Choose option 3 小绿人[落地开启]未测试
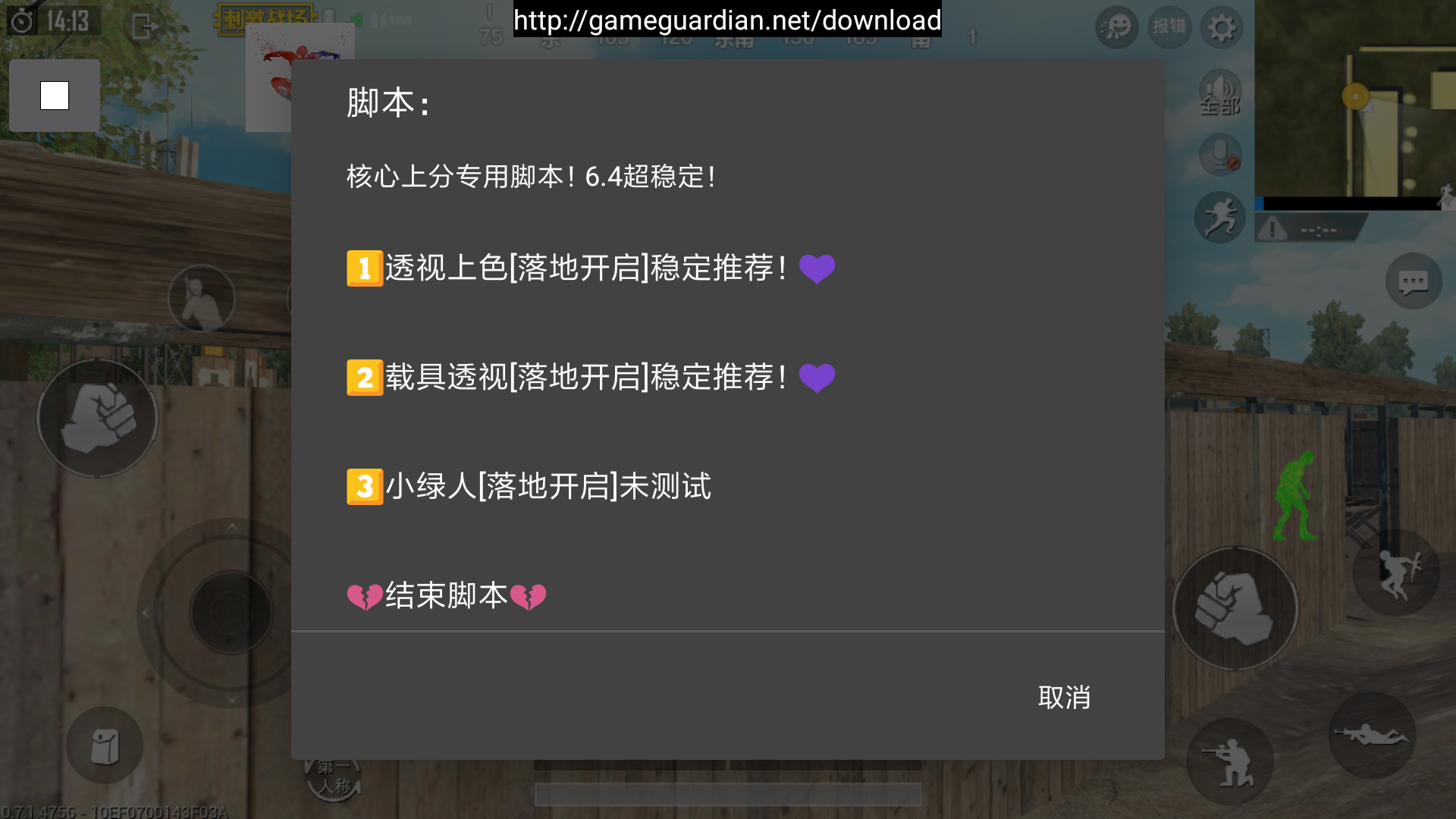Viewport: 1456px width, 819px height. [x=529, y=487]
